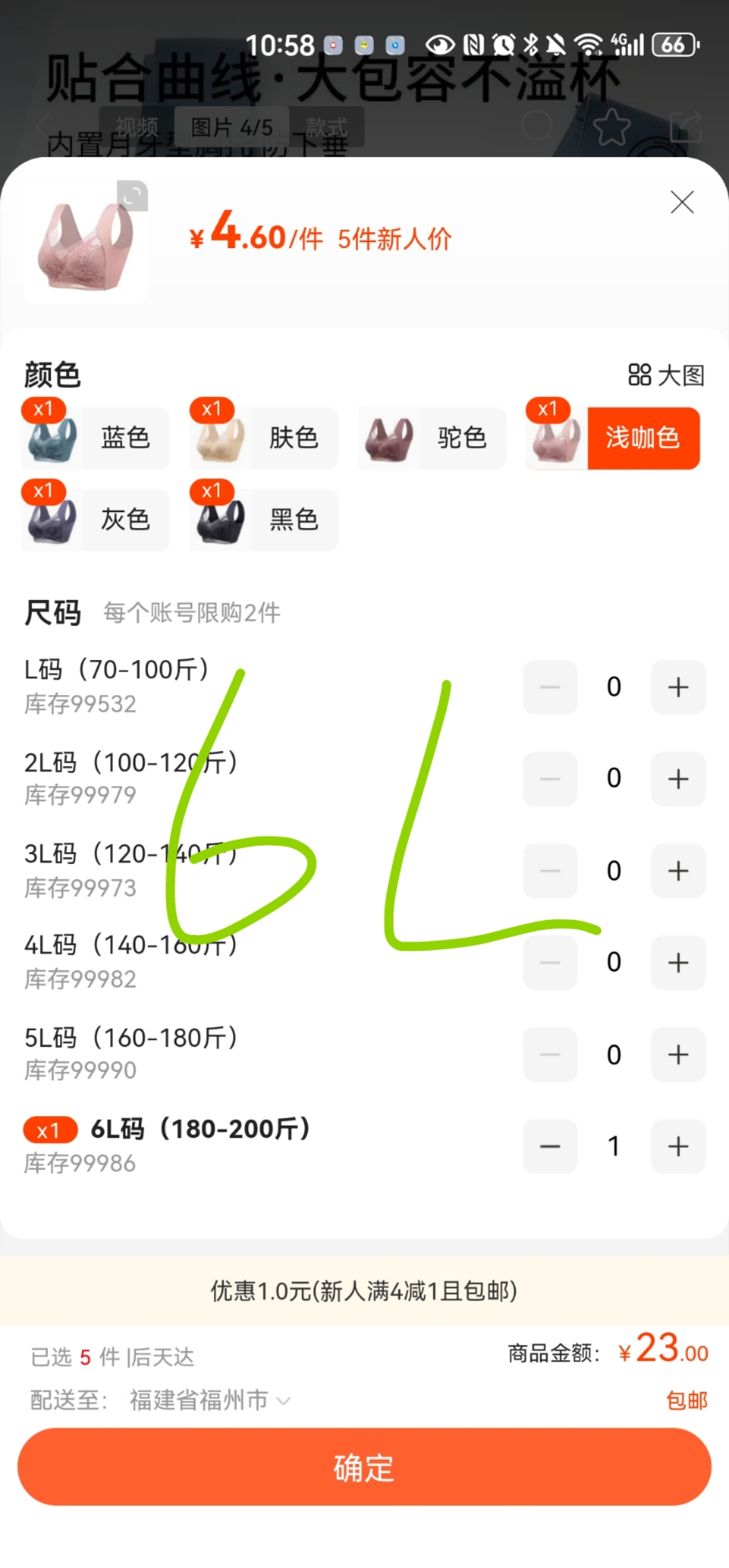Choose the 驼色 color option

(432, 438)
